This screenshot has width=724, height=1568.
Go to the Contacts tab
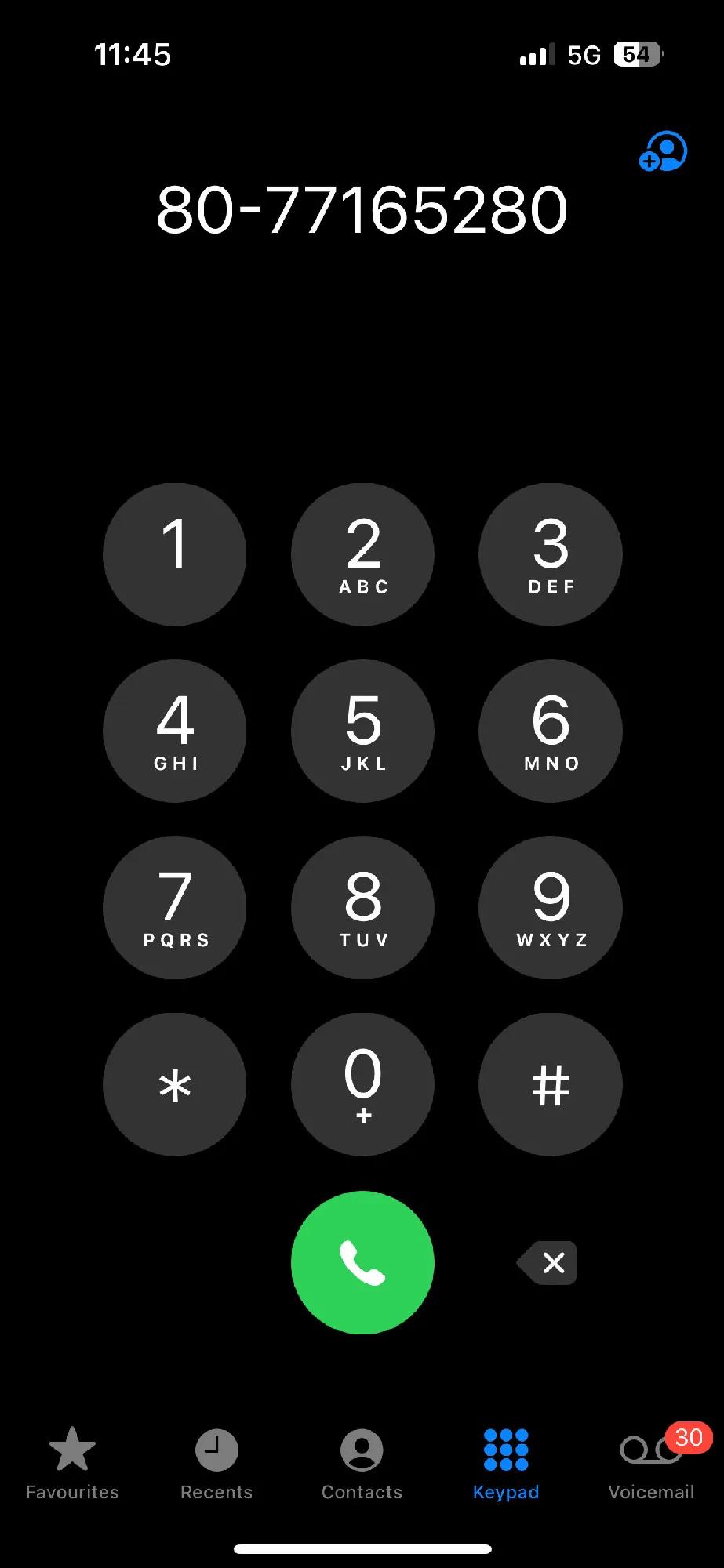362,1463
